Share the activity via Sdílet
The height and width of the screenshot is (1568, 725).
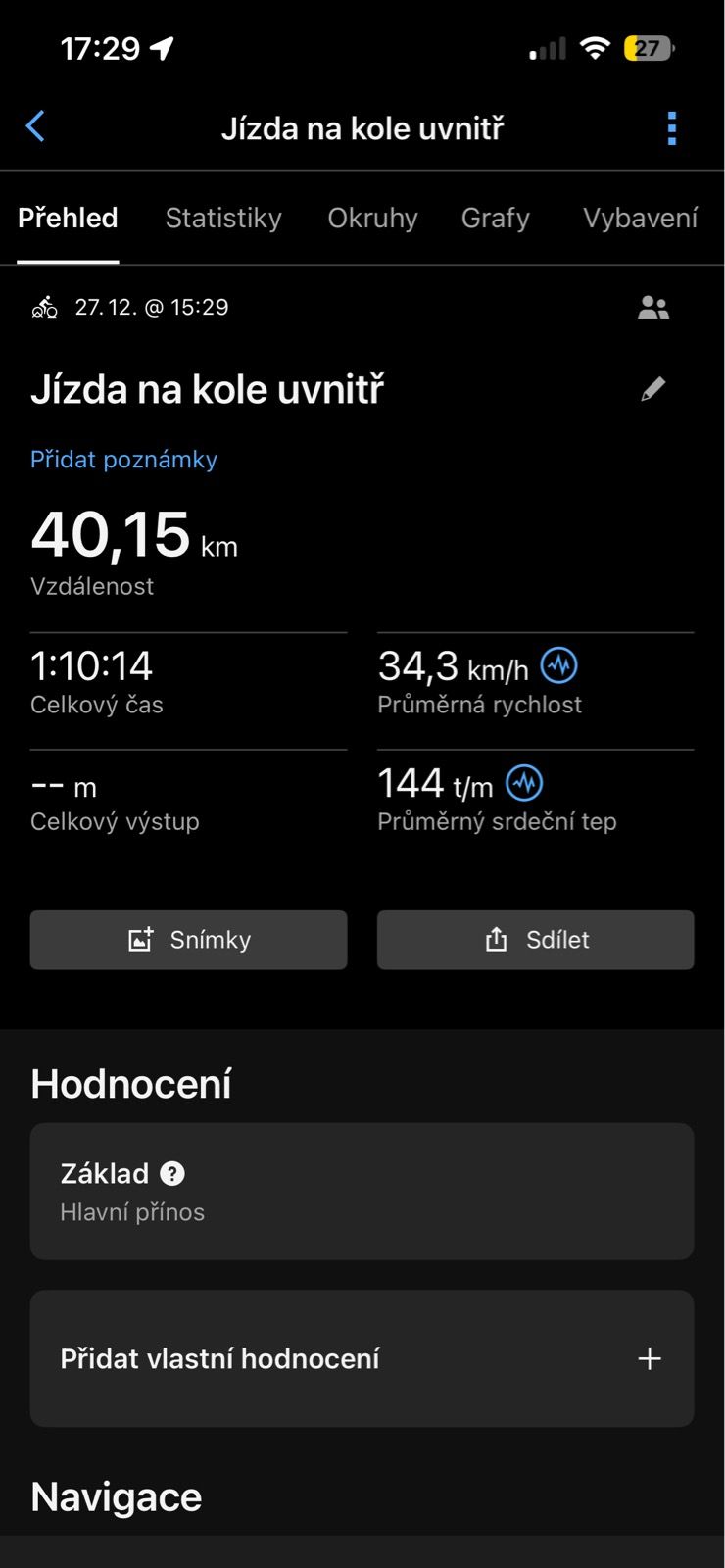535,940
